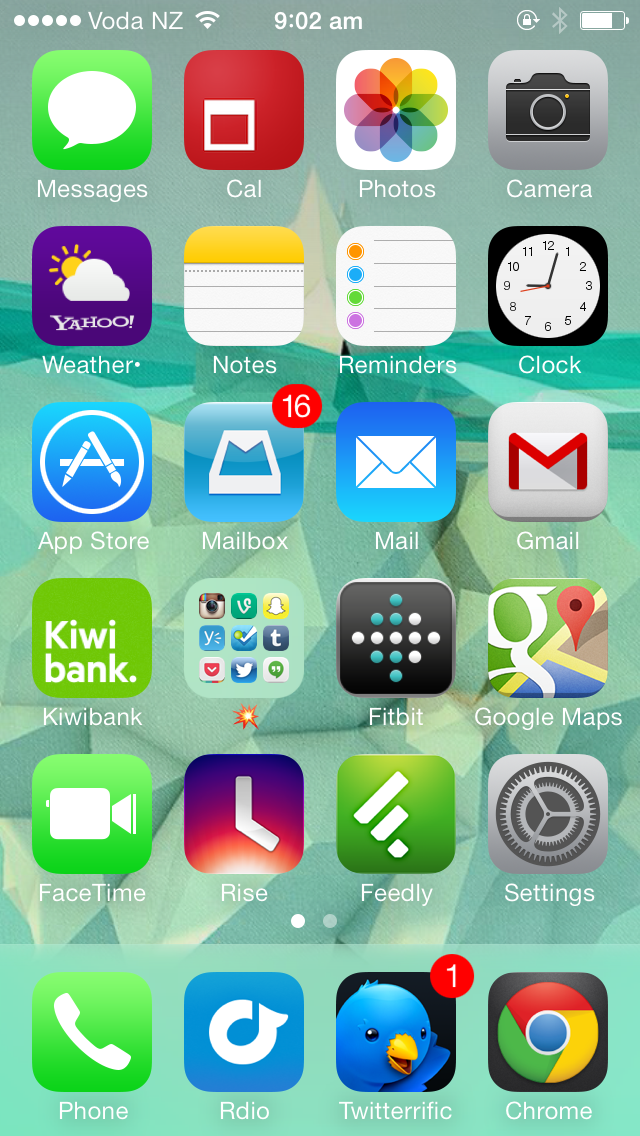Open Photos
This screenshot has width=640, height=1136.
[x=396, y=110]
